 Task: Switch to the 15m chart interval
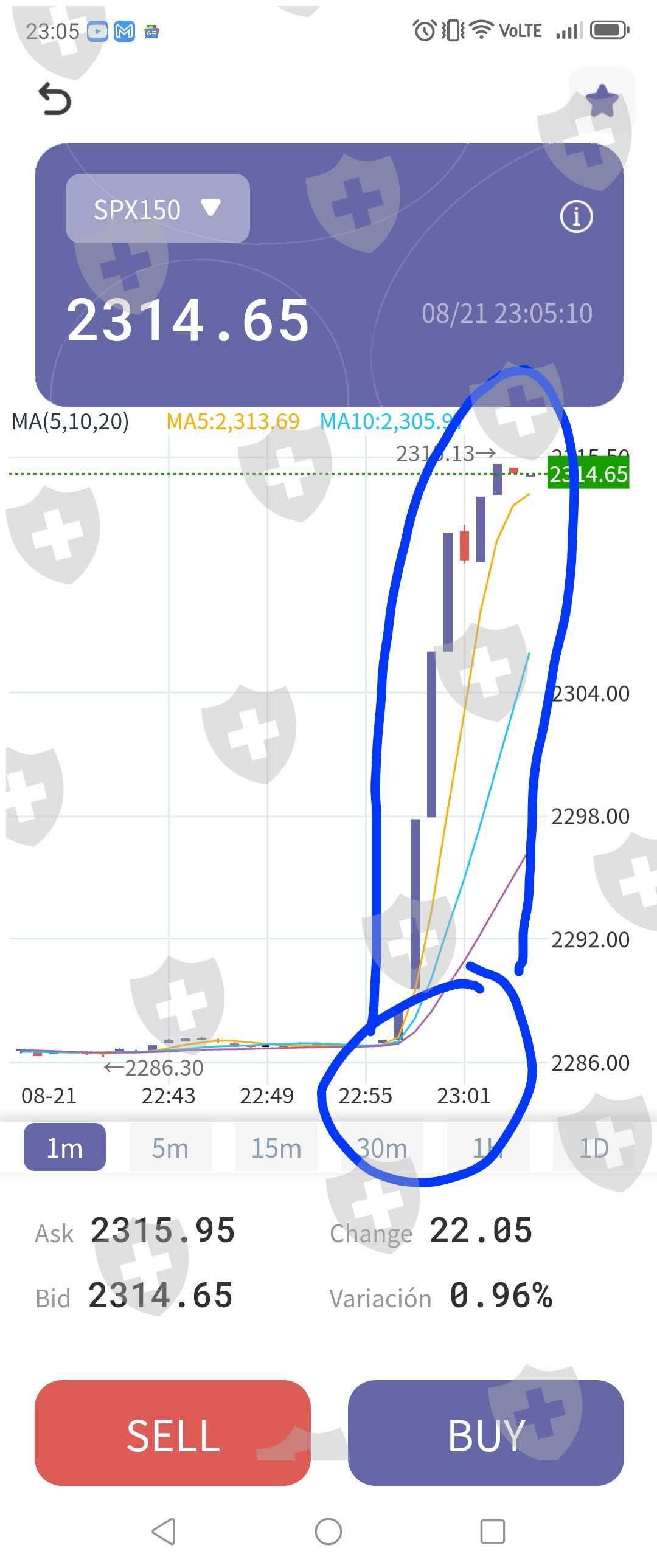click(x=276, y=1148)
